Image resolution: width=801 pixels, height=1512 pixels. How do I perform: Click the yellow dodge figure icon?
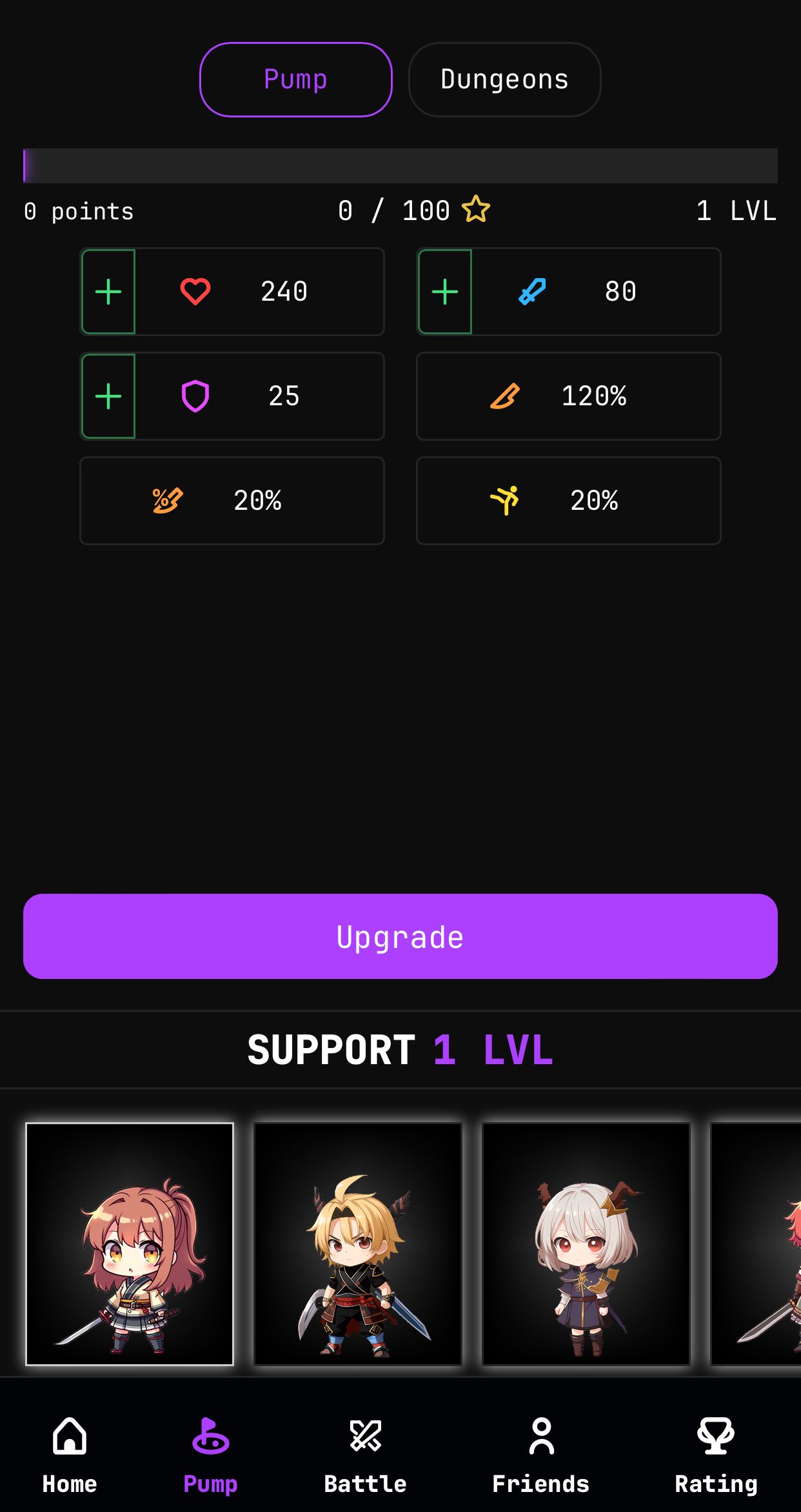coord(506,500)
